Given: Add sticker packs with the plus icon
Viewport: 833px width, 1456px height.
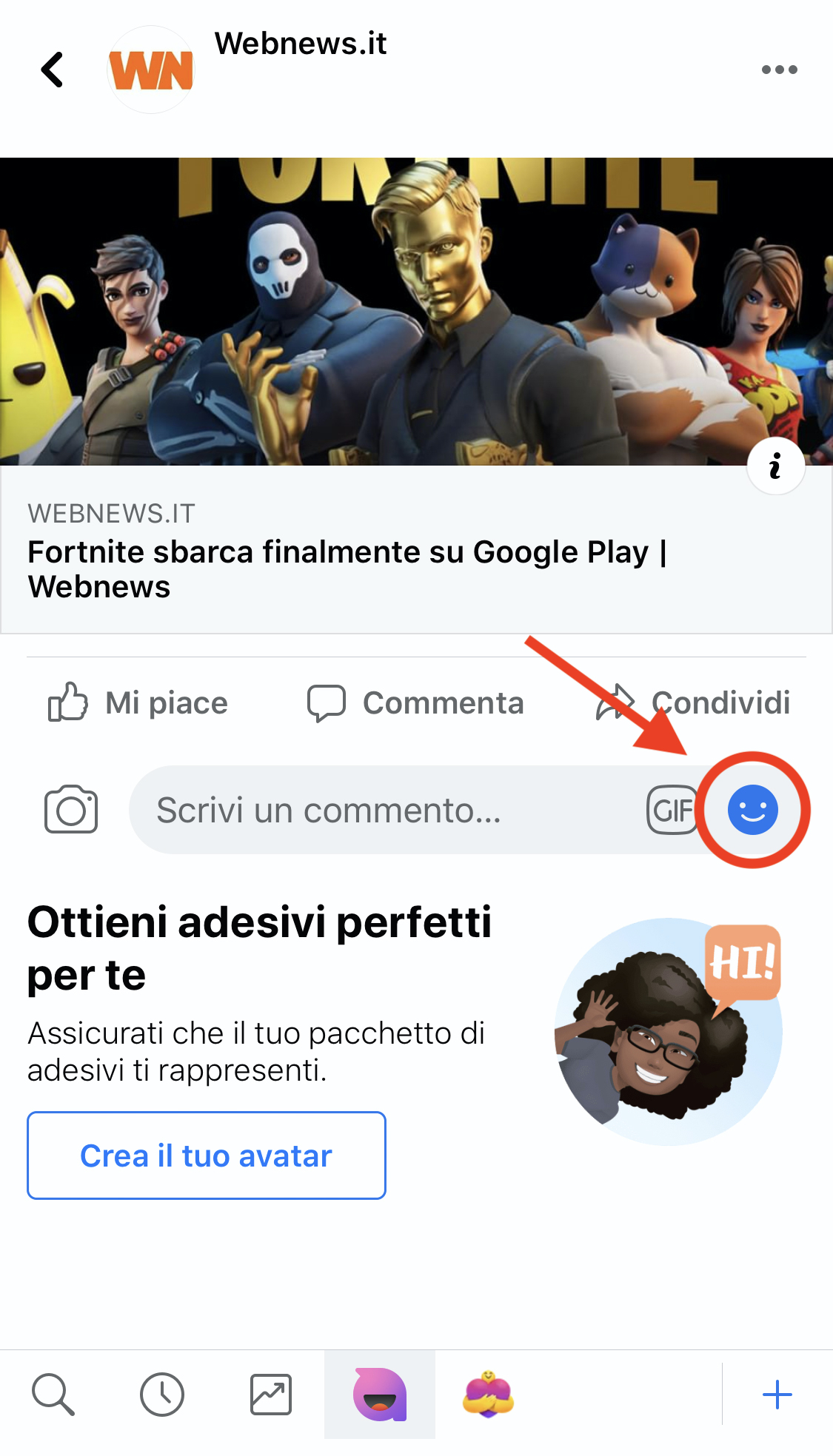Looking at the screenshot, I should (x=777, y=1395).
